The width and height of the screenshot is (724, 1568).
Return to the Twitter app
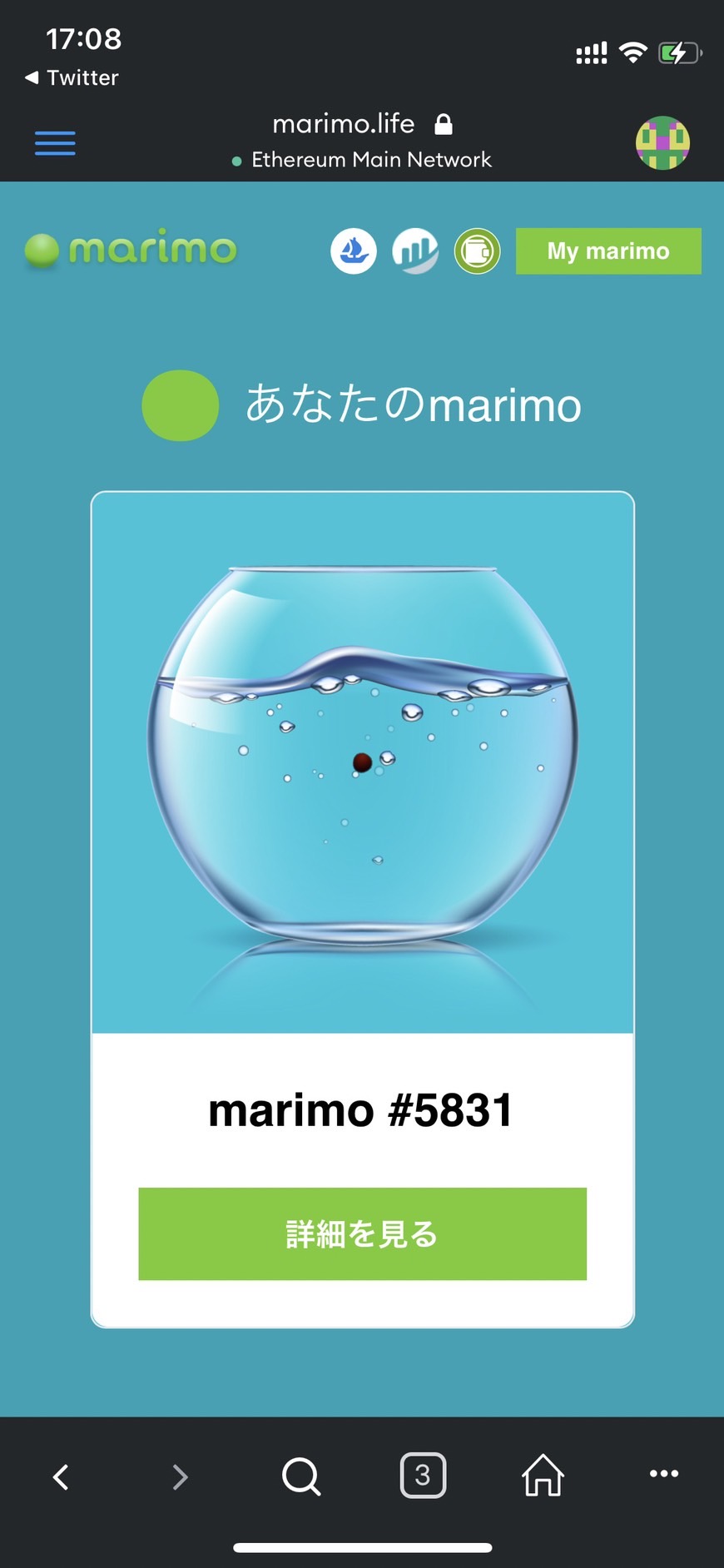[x=72, y=77]
